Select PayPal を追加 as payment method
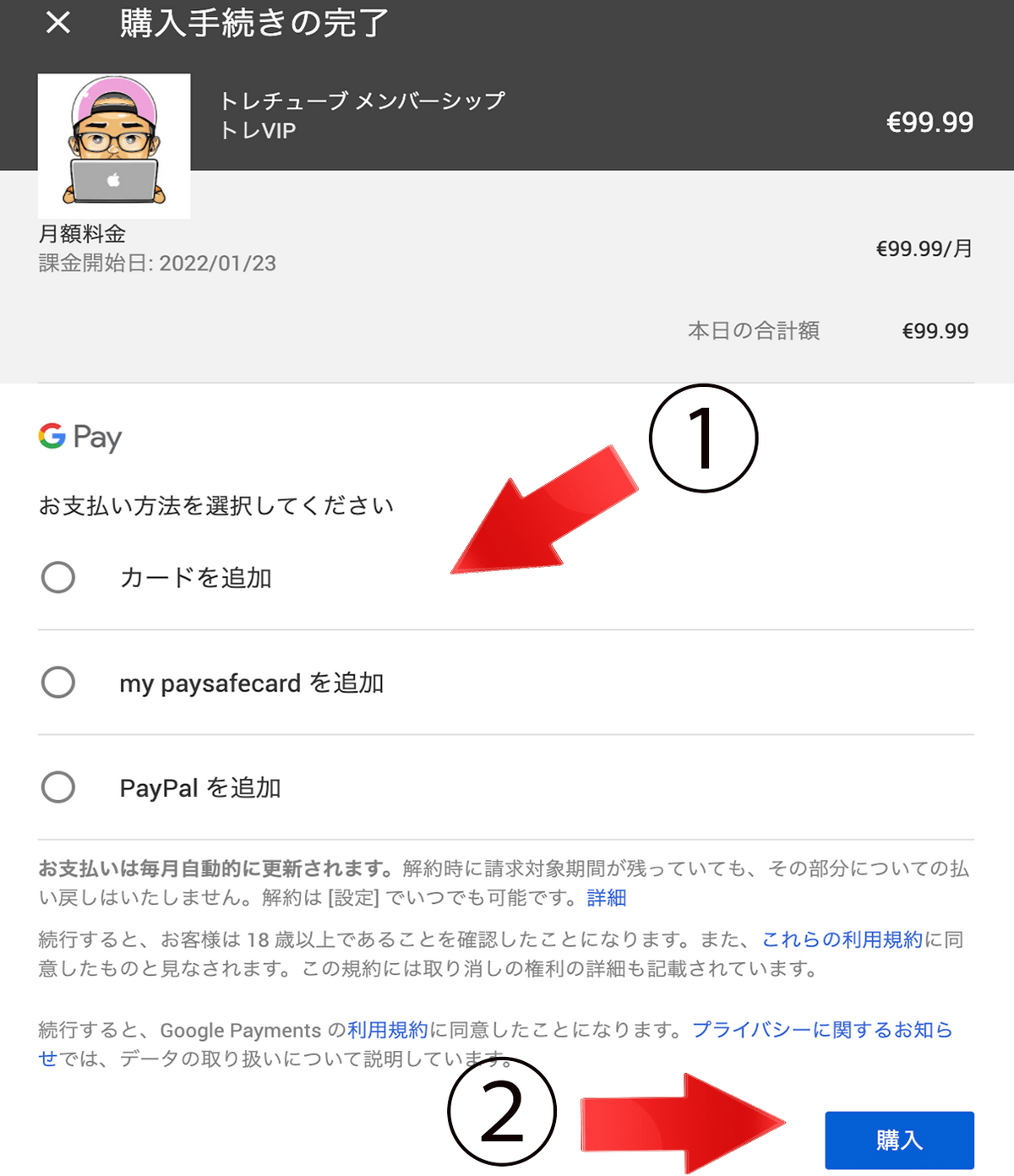The image size is (1014, 1176). coord(58,787)
